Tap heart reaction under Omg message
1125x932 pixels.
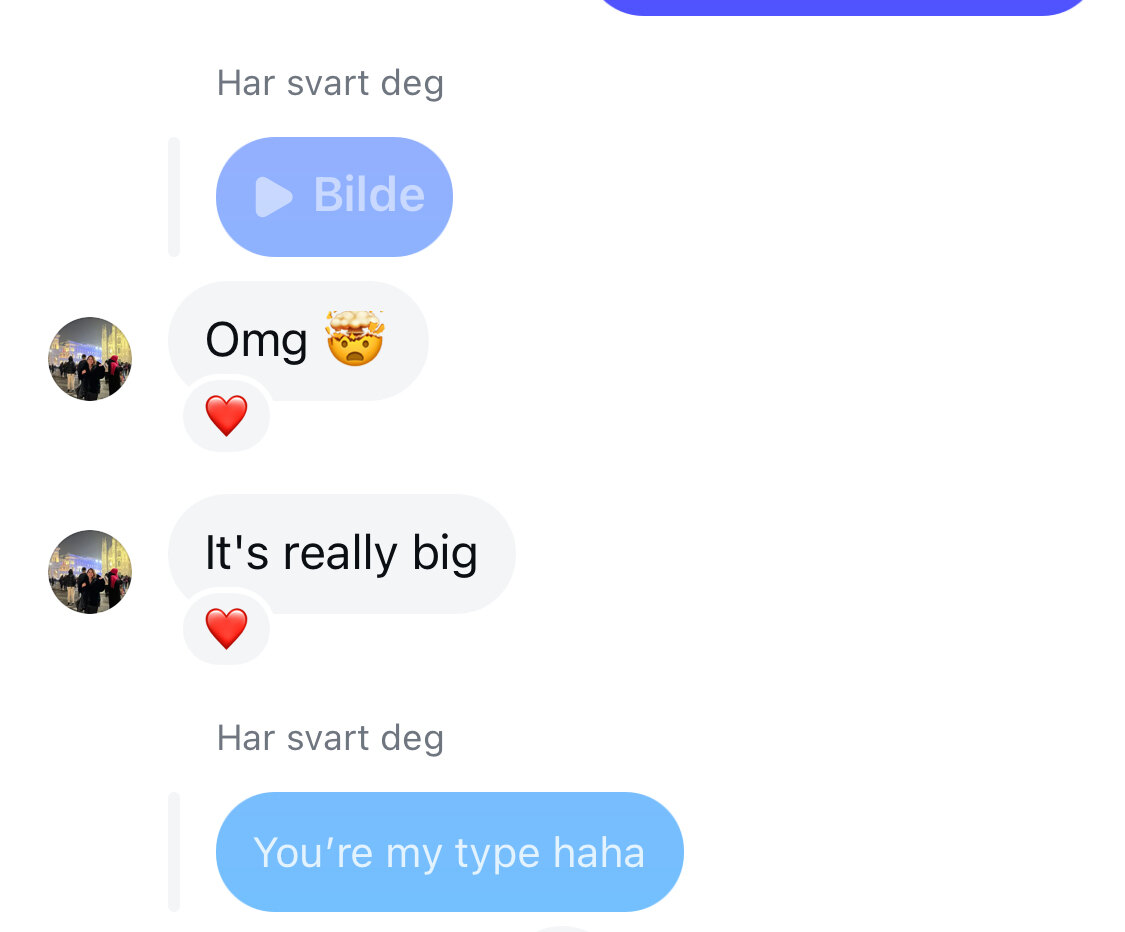click(x=226, y=416)
